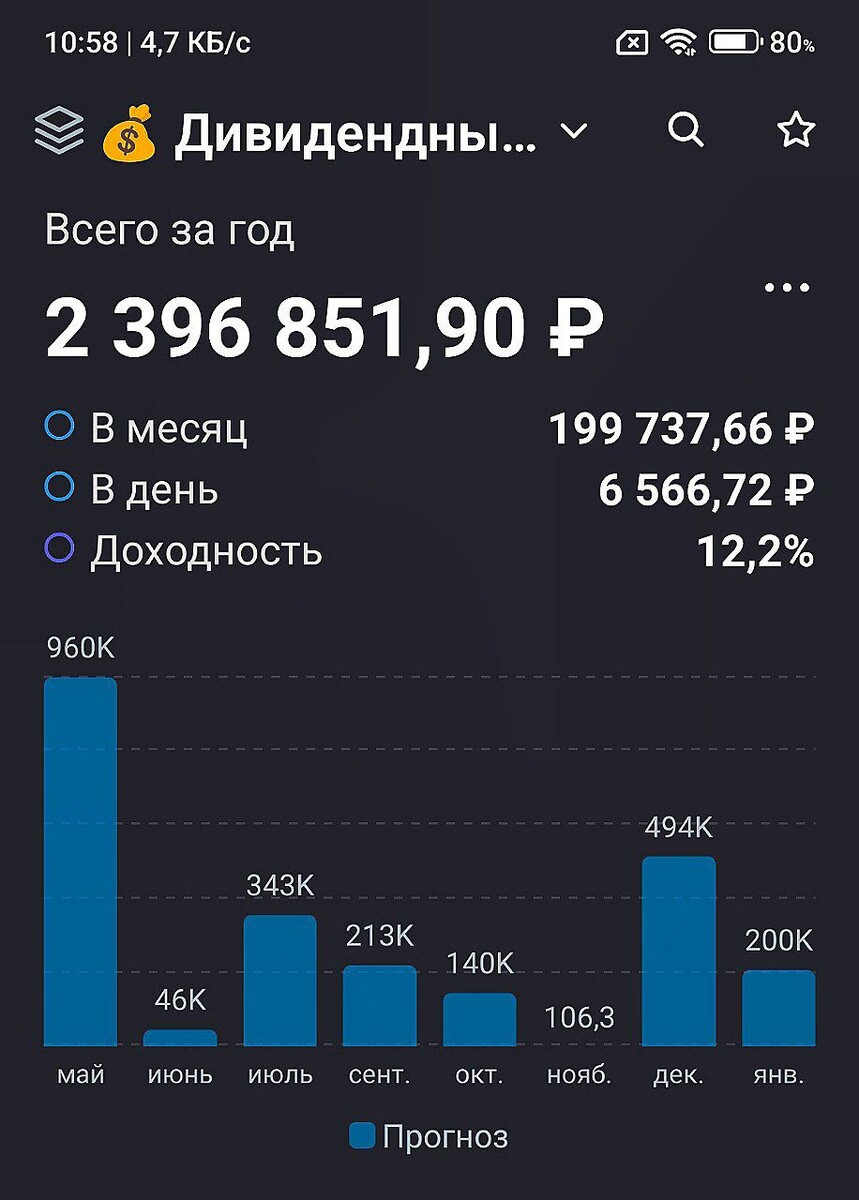Viewport: 859px width, 1200px height.
Task: Tap the battery indicator showing 80%
Action: click(x=737, y=41)
